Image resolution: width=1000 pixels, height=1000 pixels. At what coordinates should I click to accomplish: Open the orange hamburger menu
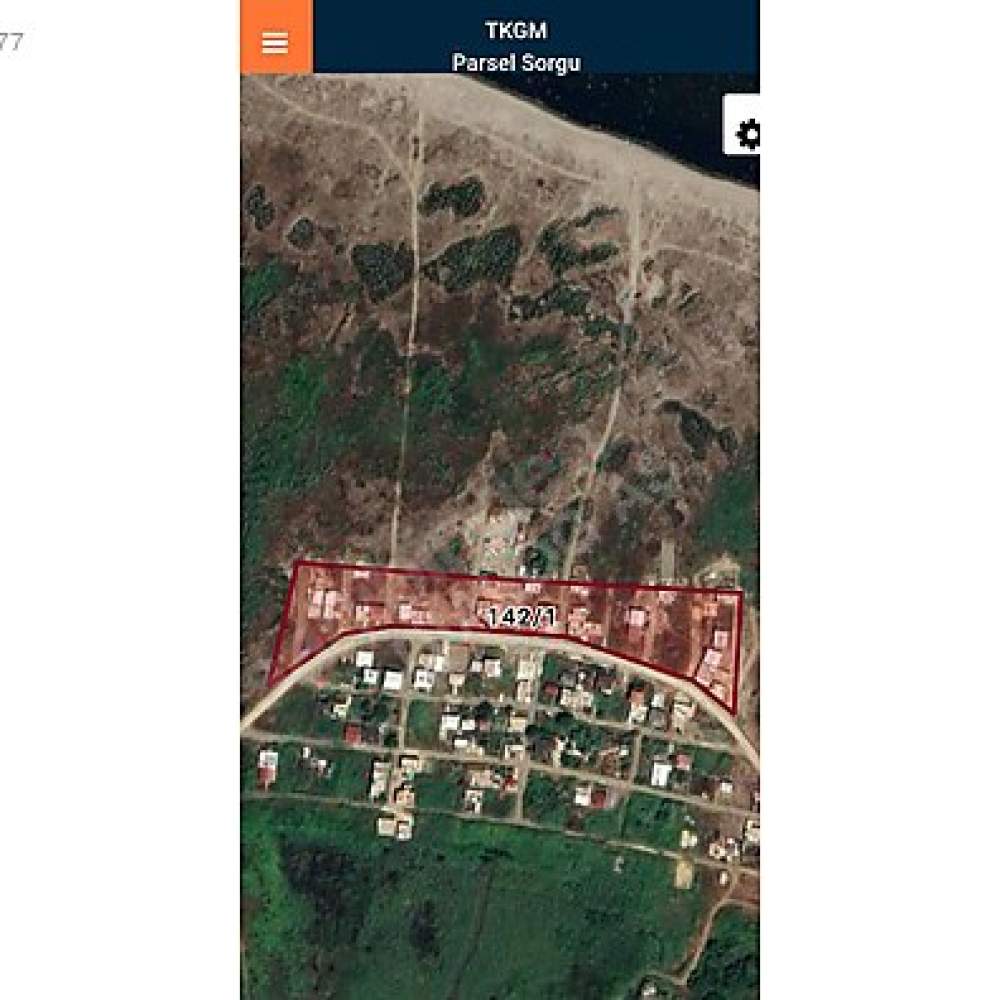(x=275, y=41)
